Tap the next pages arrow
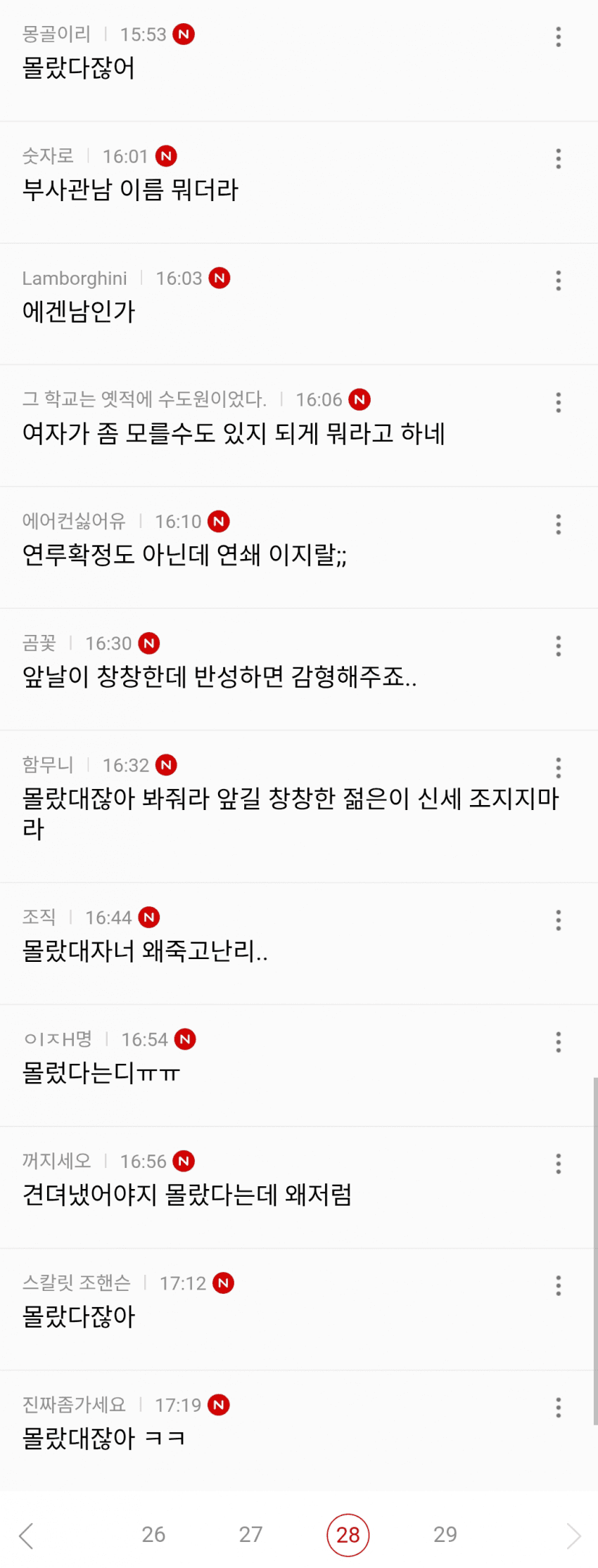 click(573, 1536)
